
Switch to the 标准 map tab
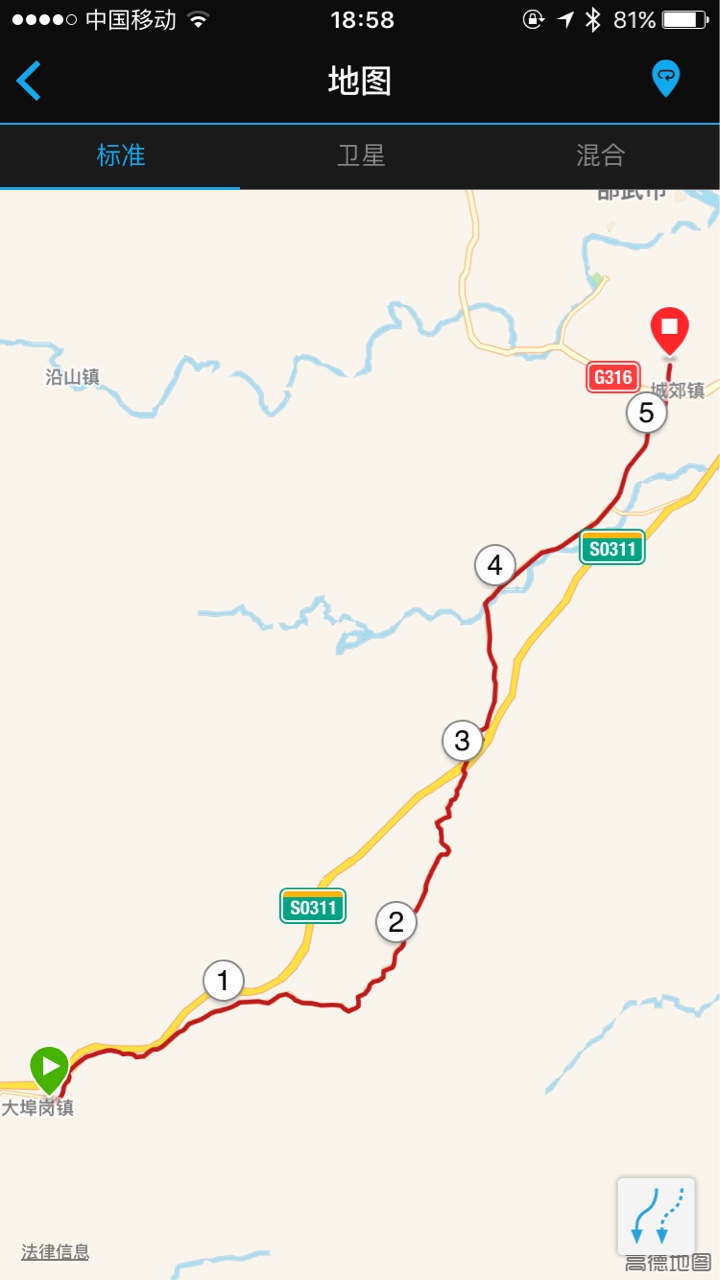pos(121,156)
